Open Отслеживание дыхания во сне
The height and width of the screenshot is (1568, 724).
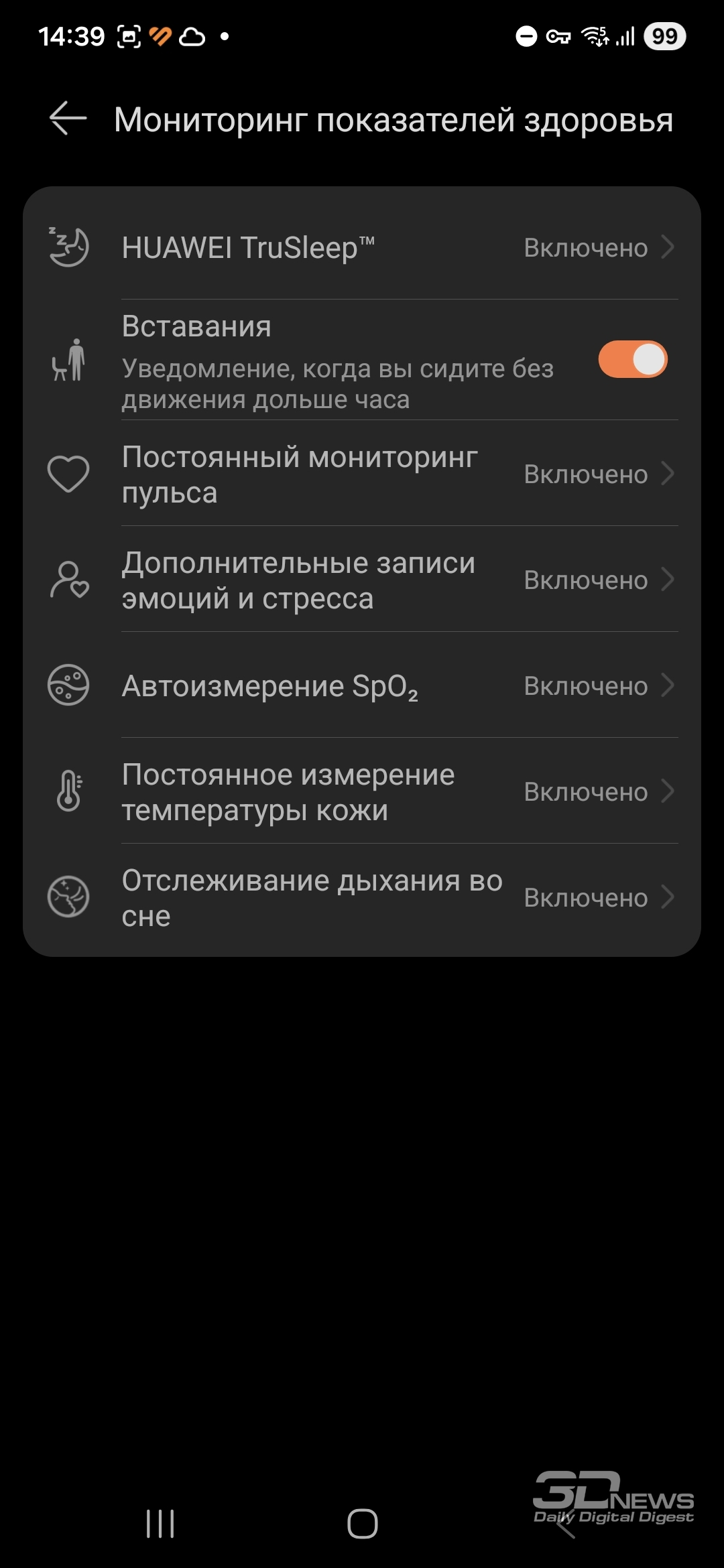[362, 897]
